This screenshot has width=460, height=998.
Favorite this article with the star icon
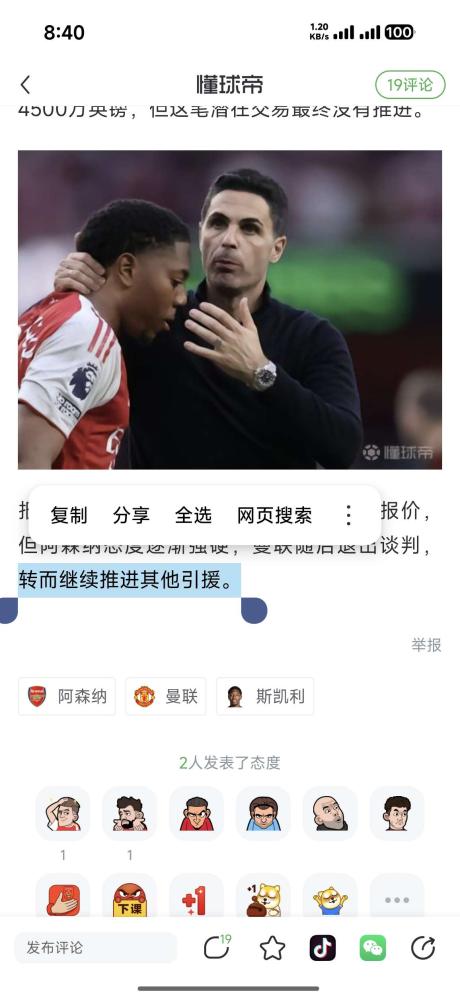pos(272,948)
